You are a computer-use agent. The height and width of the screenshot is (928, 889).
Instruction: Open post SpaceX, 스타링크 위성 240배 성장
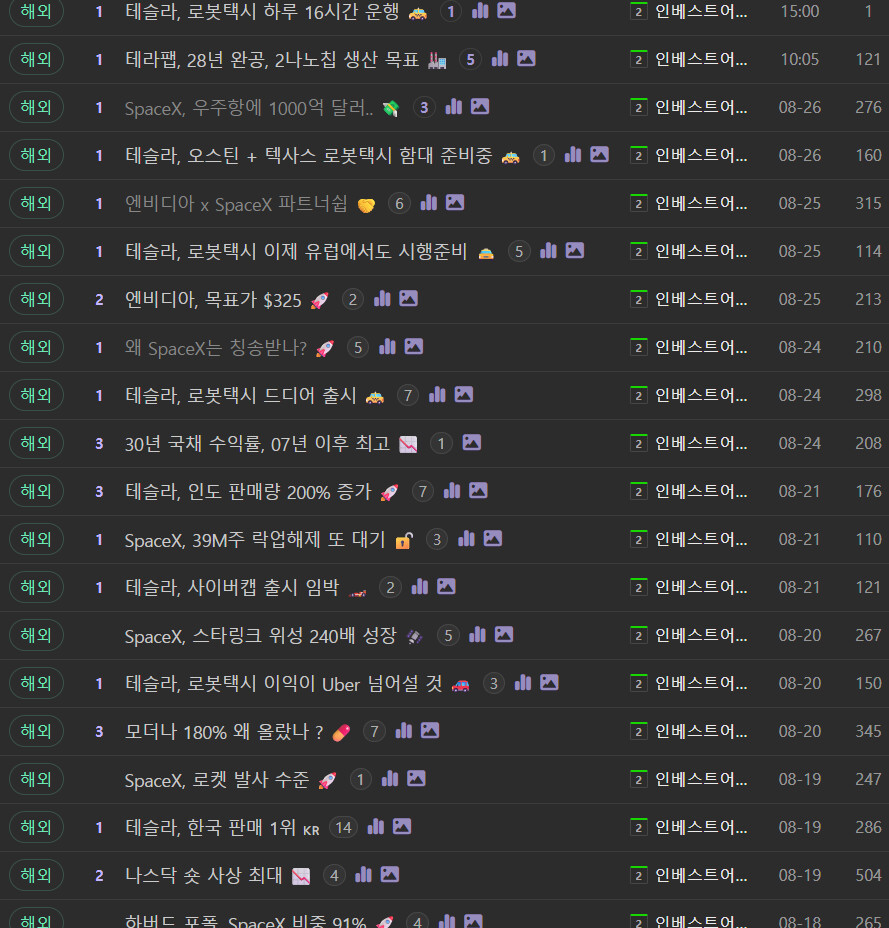(x=260, y=636)
